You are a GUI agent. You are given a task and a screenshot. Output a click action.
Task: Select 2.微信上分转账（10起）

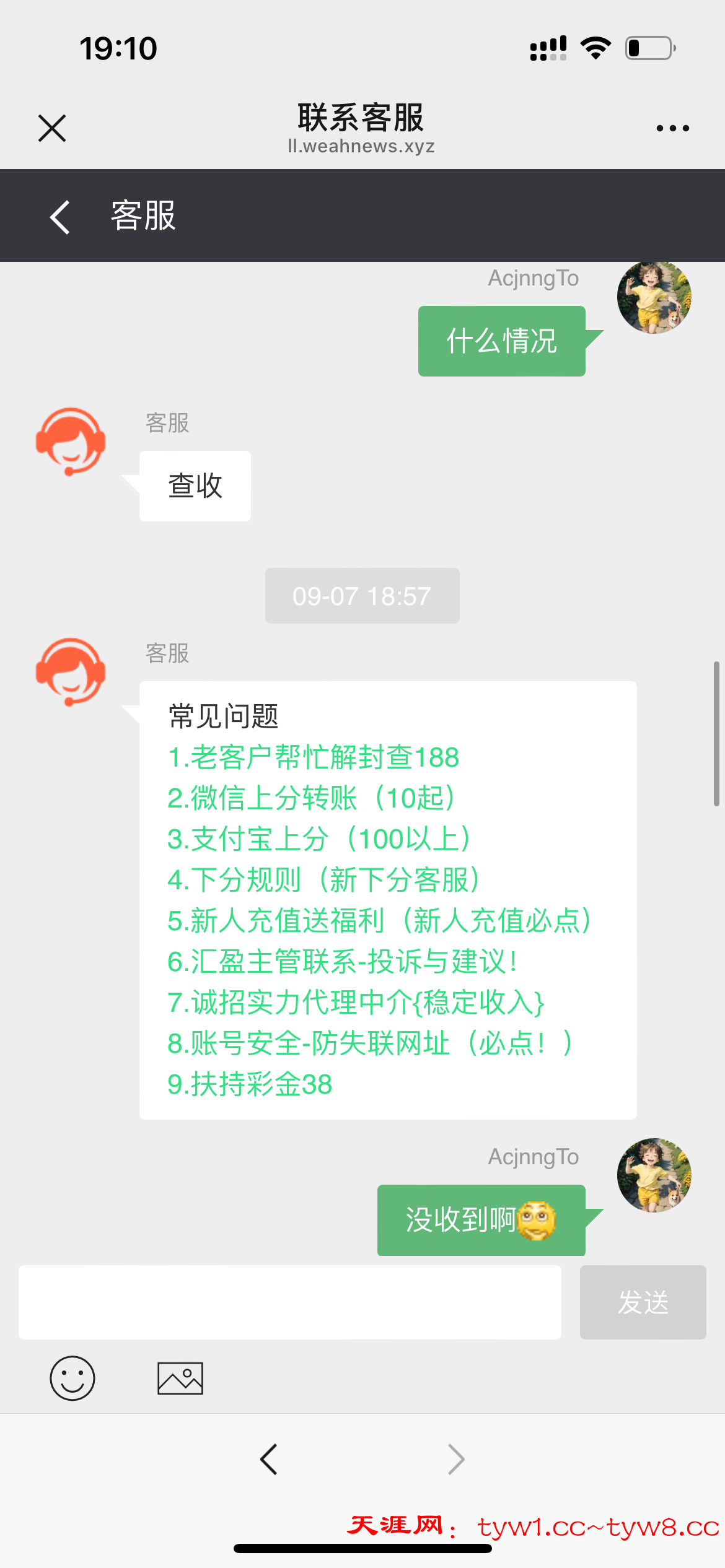point(312,798)
